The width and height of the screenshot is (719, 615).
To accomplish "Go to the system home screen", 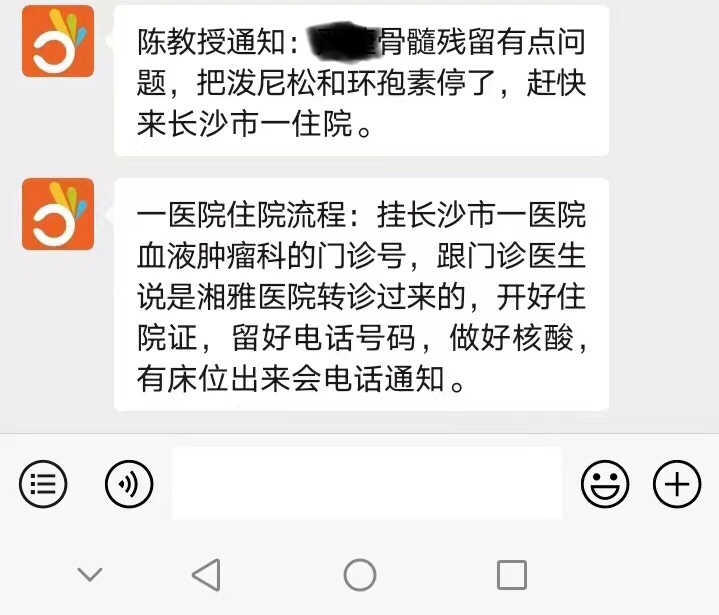I will tap(360, 575).
